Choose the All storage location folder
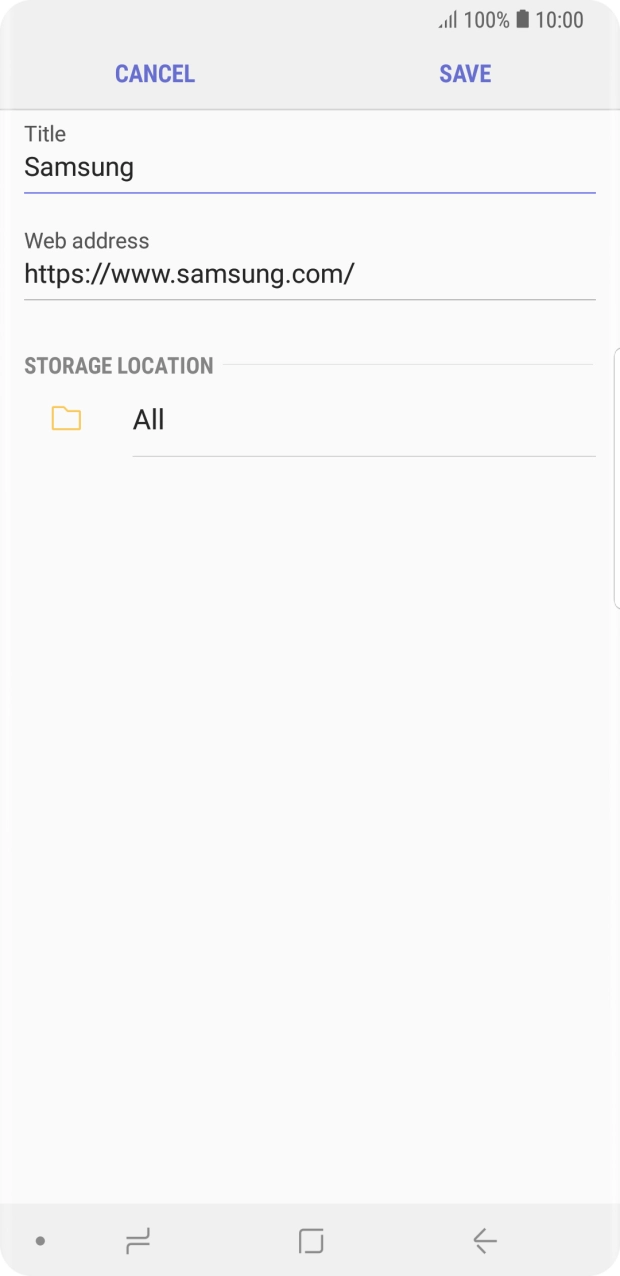Viewport: 620px width, 1276px height. (148, 420)
